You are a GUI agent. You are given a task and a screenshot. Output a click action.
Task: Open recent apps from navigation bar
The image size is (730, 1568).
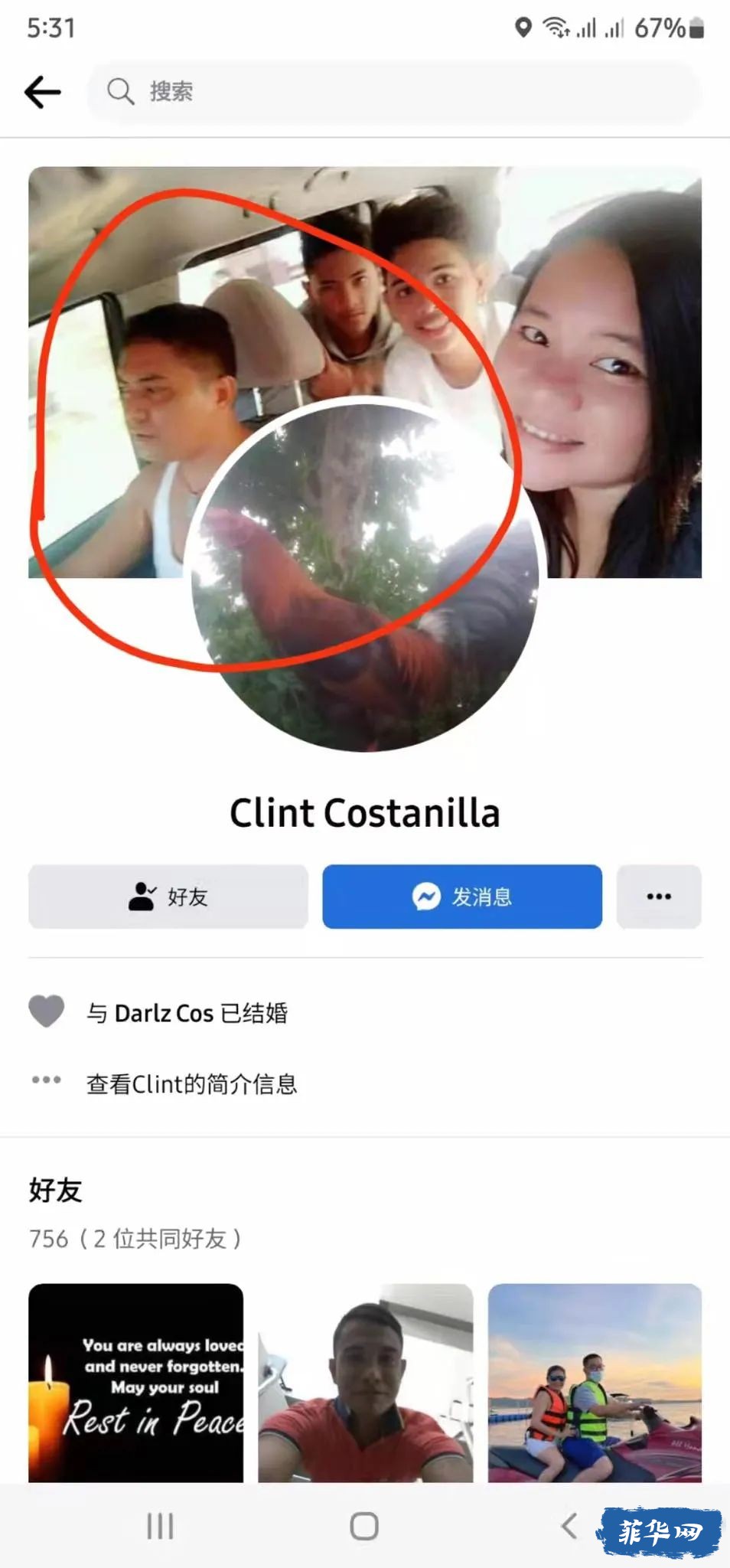tap(160, 1526)
